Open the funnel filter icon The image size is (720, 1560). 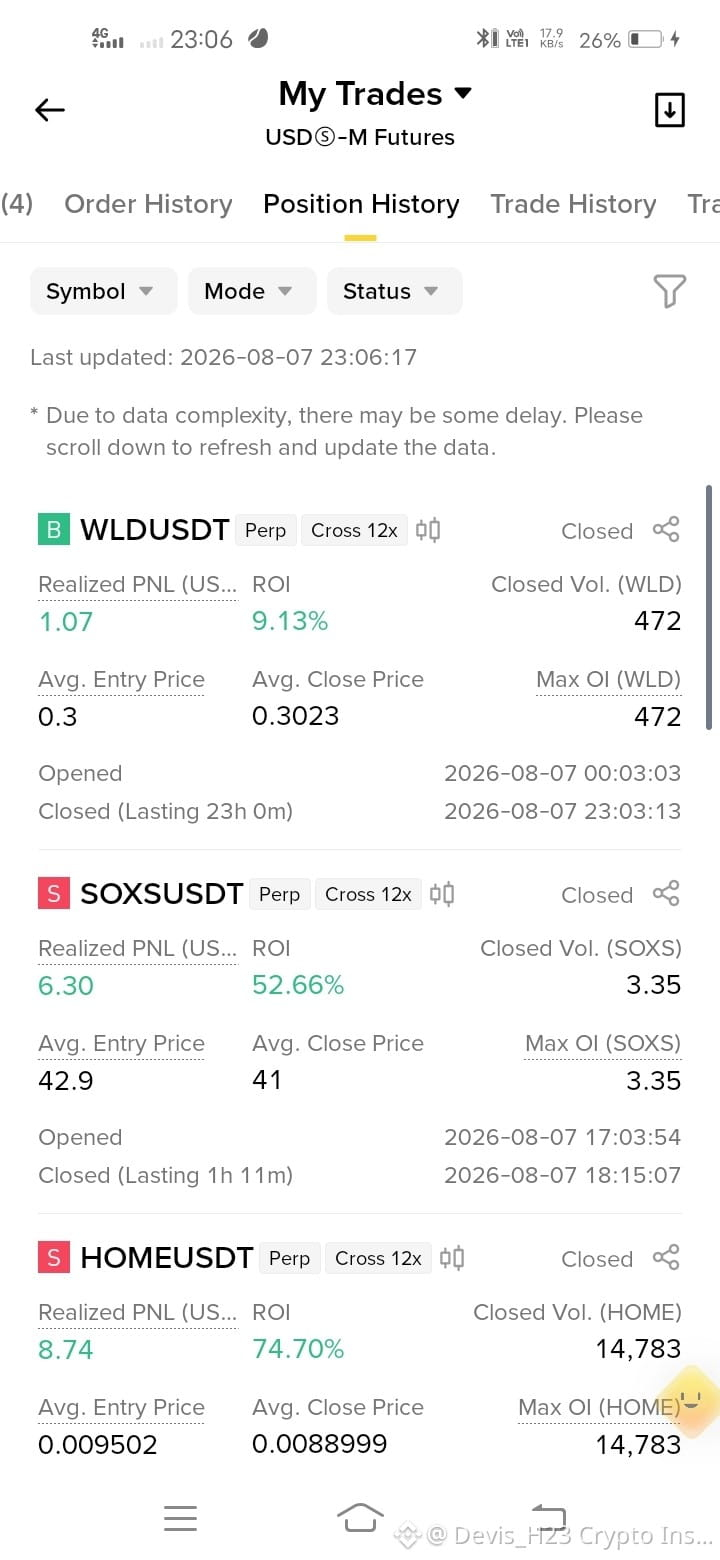coord(669,291)
